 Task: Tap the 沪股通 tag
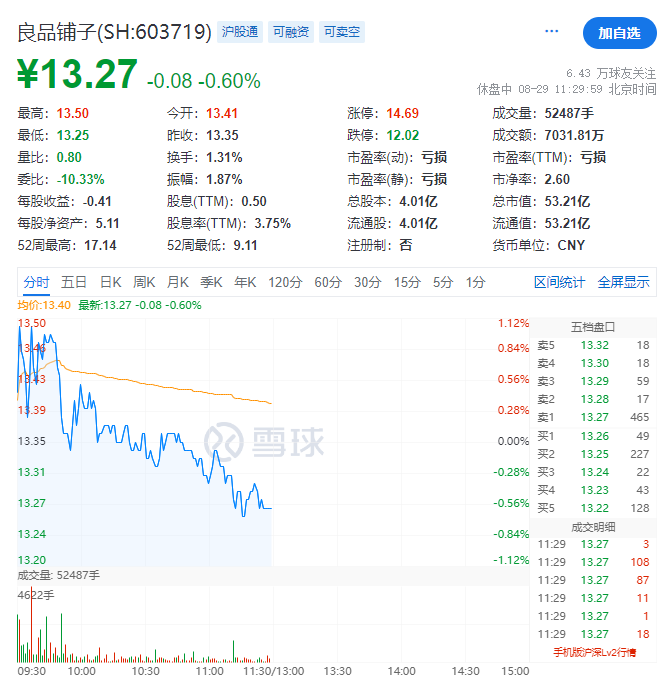coord(239,32)
